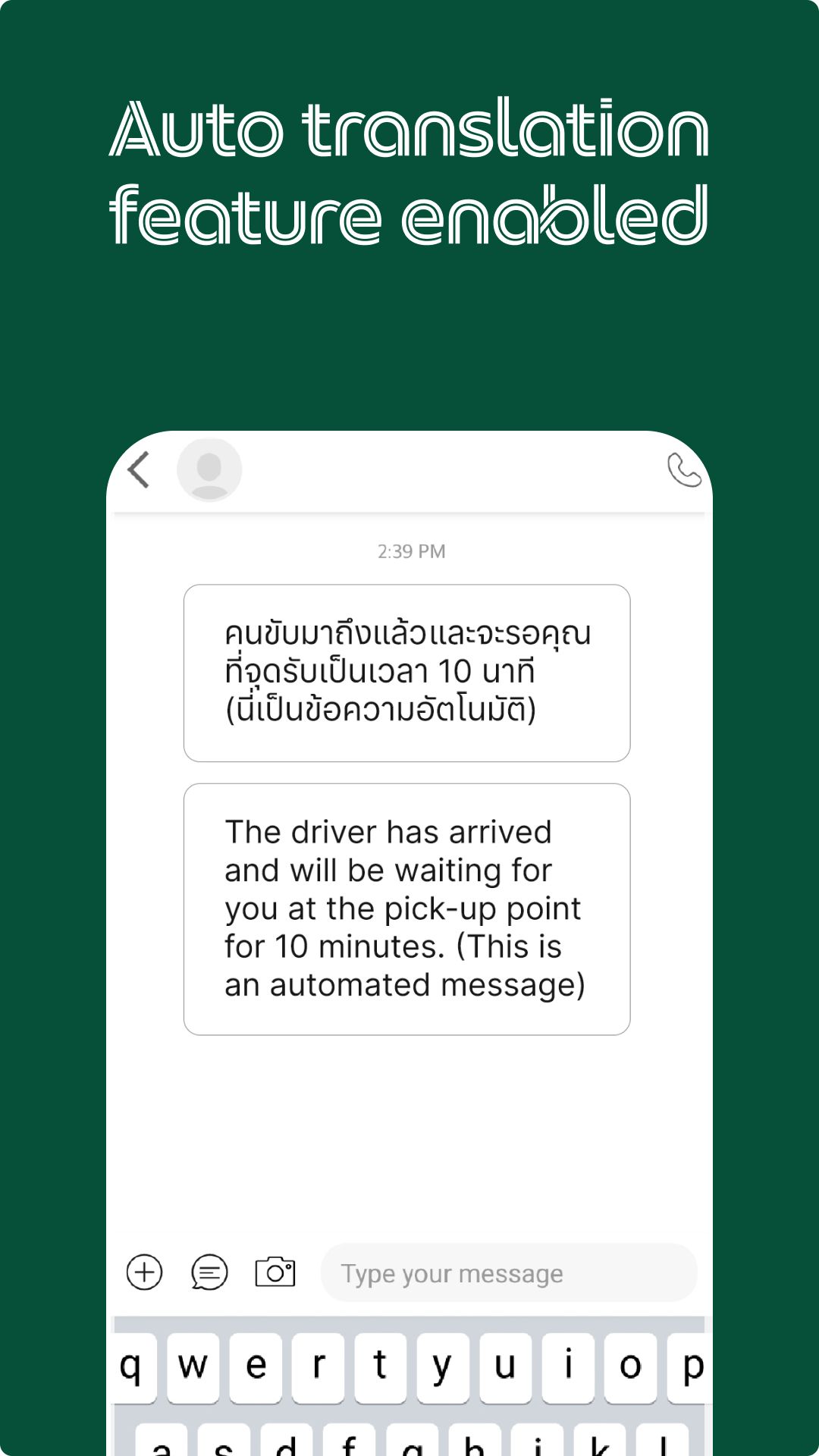The width and height of the screenshot is (819, 1456).
Task: Tap the 'Type your message' input field
Action: tap(508, 1272)
